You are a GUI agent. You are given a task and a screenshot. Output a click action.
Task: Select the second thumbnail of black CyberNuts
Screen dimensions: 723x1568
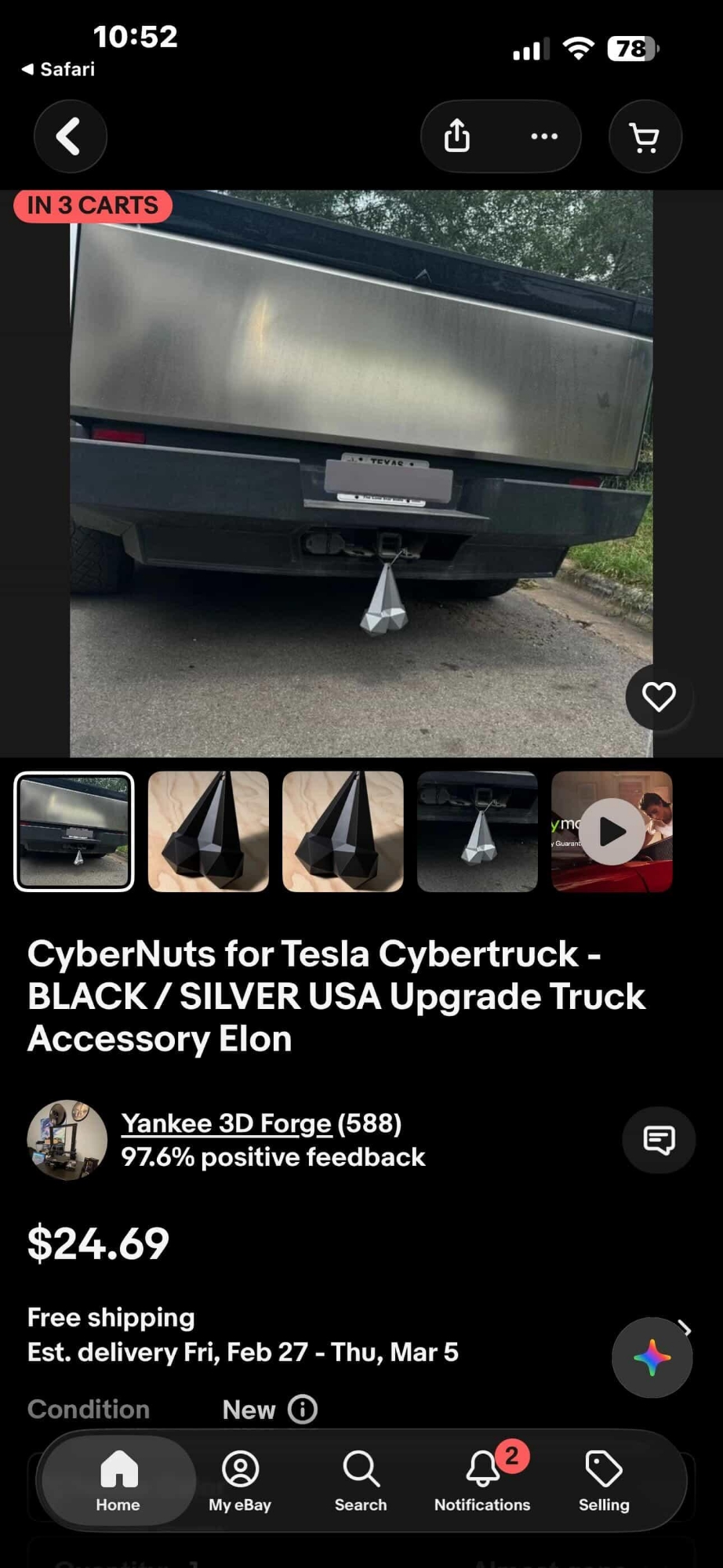208,831
